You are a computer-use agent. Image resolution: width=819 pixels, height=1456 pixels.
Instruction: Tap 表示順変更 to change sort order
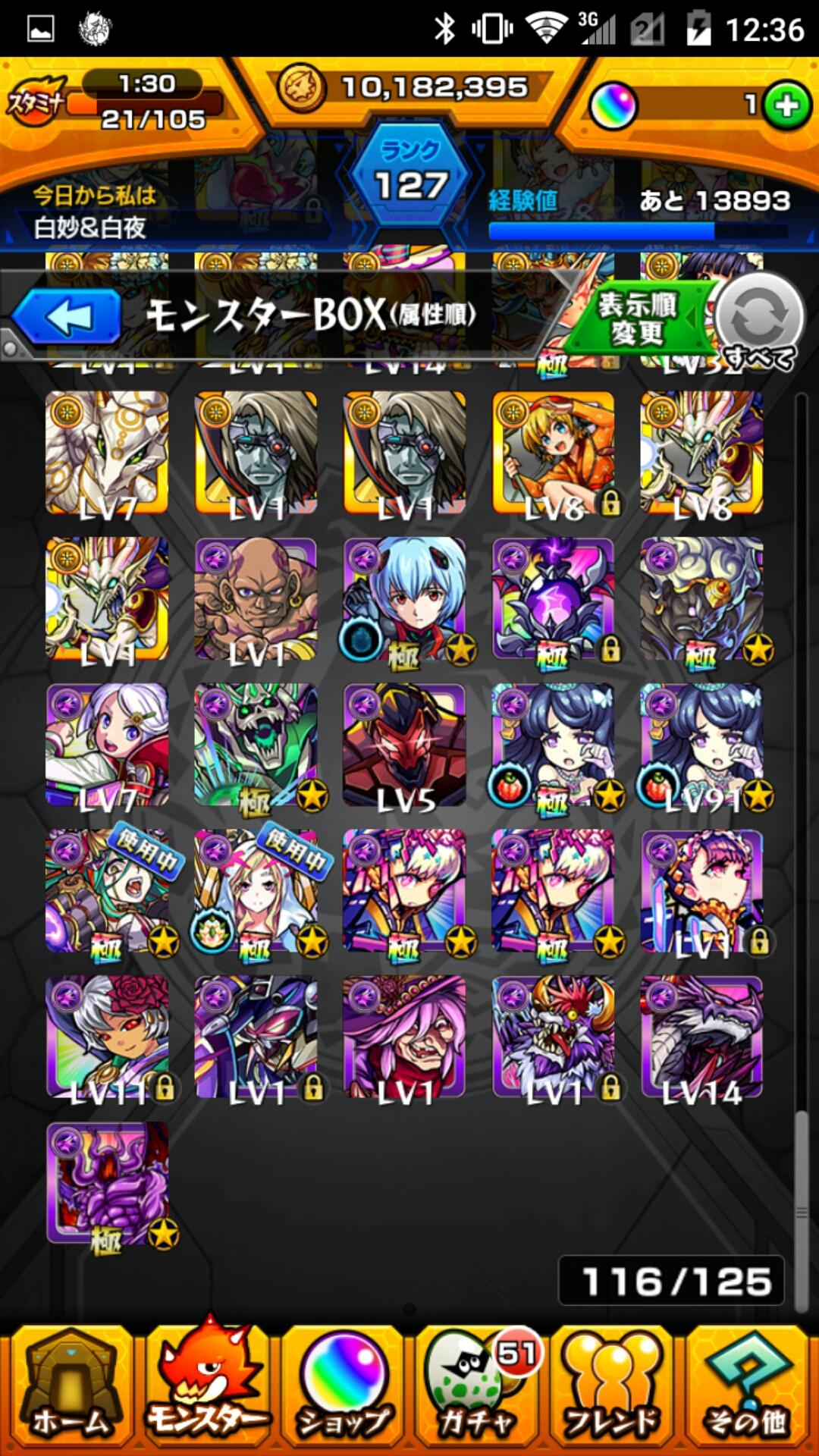[x=637, y=318]
